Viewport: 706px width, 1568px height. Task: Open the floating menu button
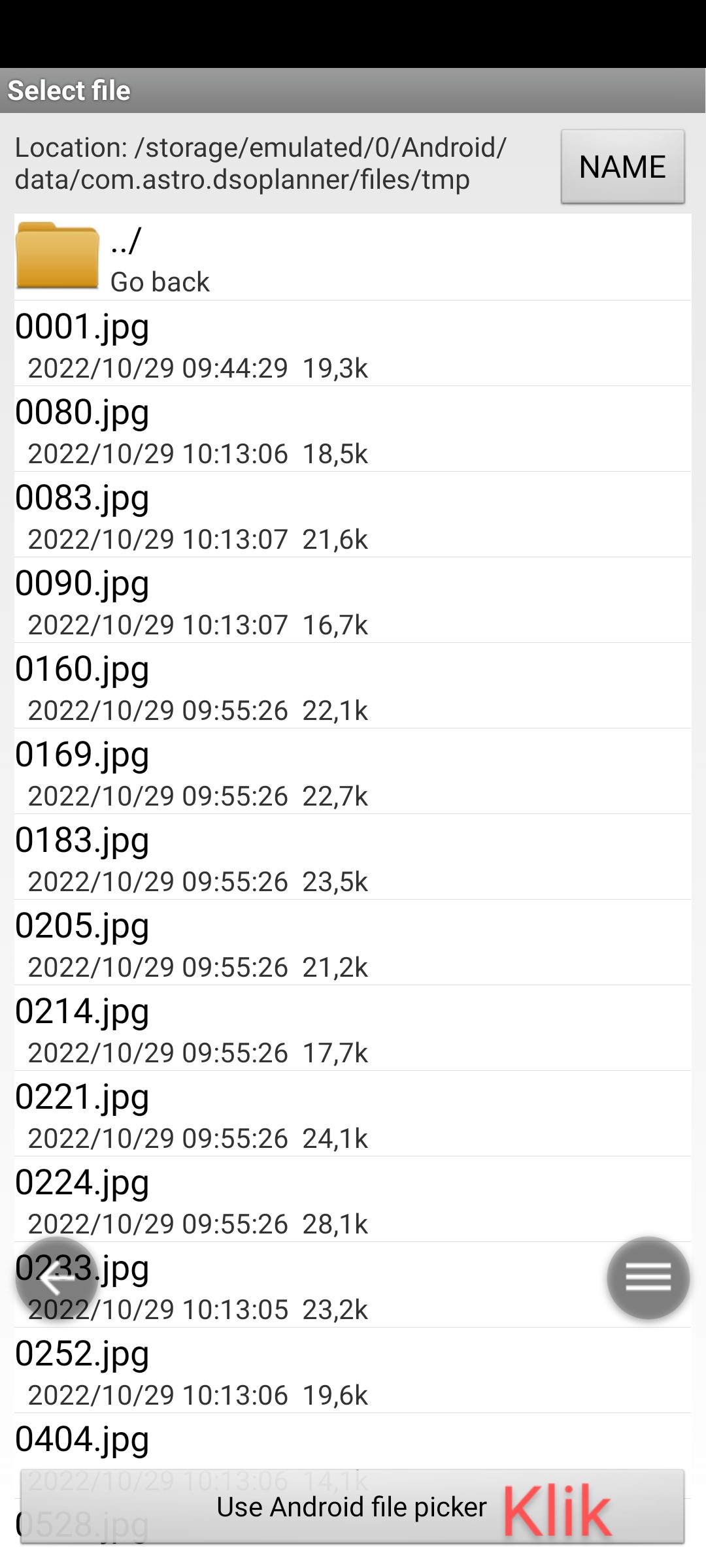coord(648,1278)
